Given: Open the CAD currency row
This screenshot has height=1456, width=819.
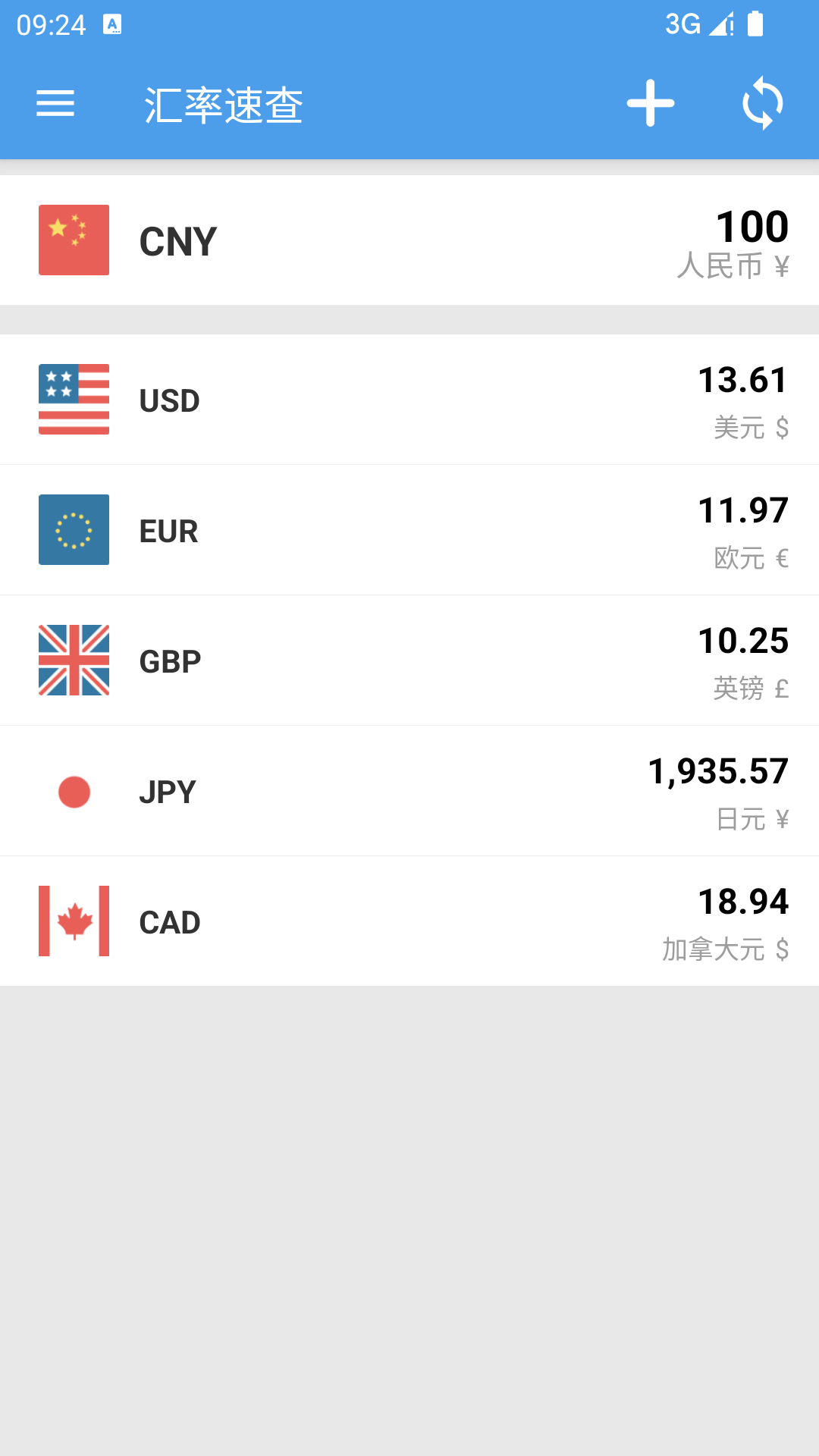Looking at the screenshot, I should point(409,921).
